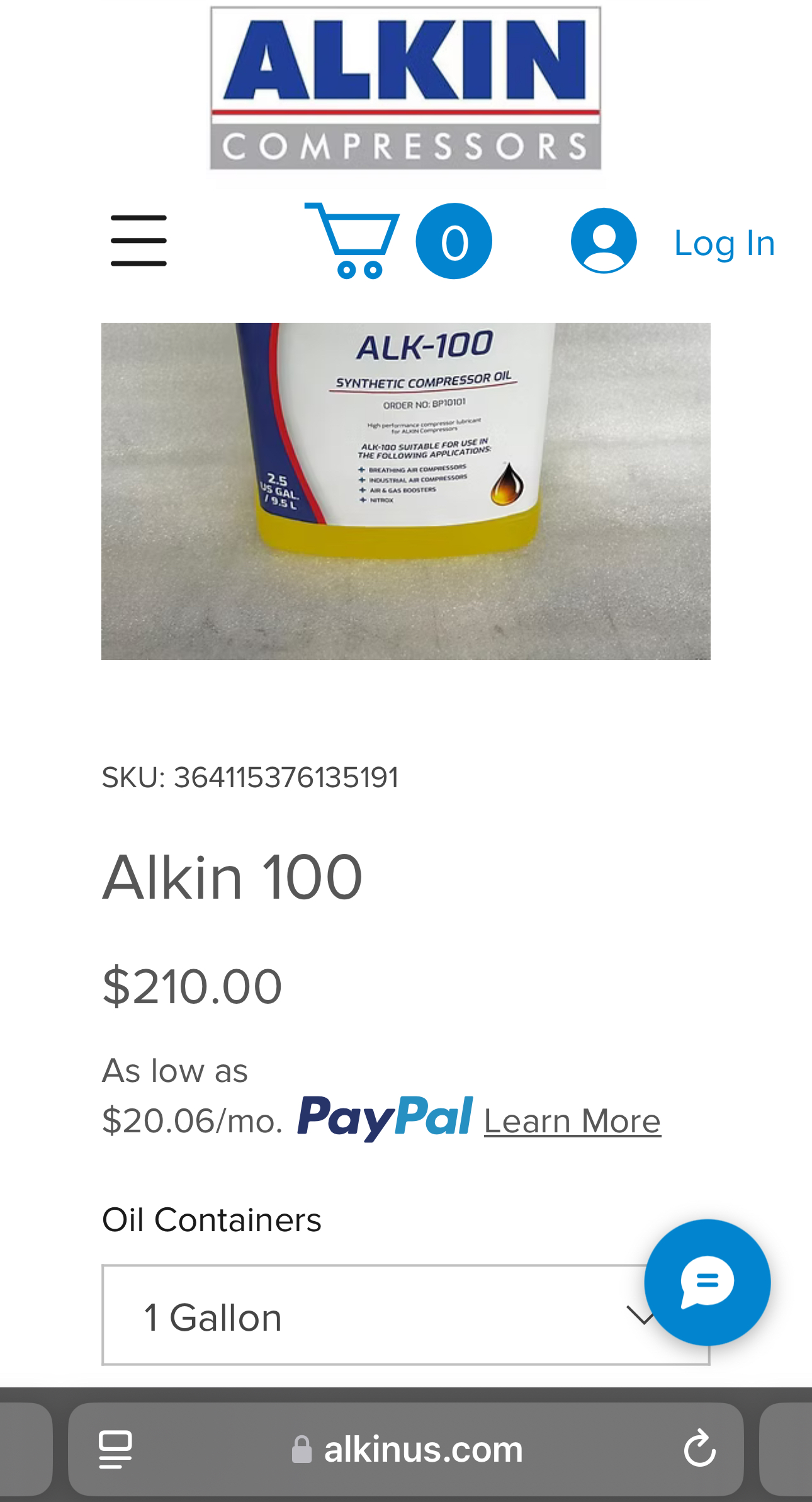Open the hamburger navigation menu
Screen dimensions: 812x1502
[138, 241]
